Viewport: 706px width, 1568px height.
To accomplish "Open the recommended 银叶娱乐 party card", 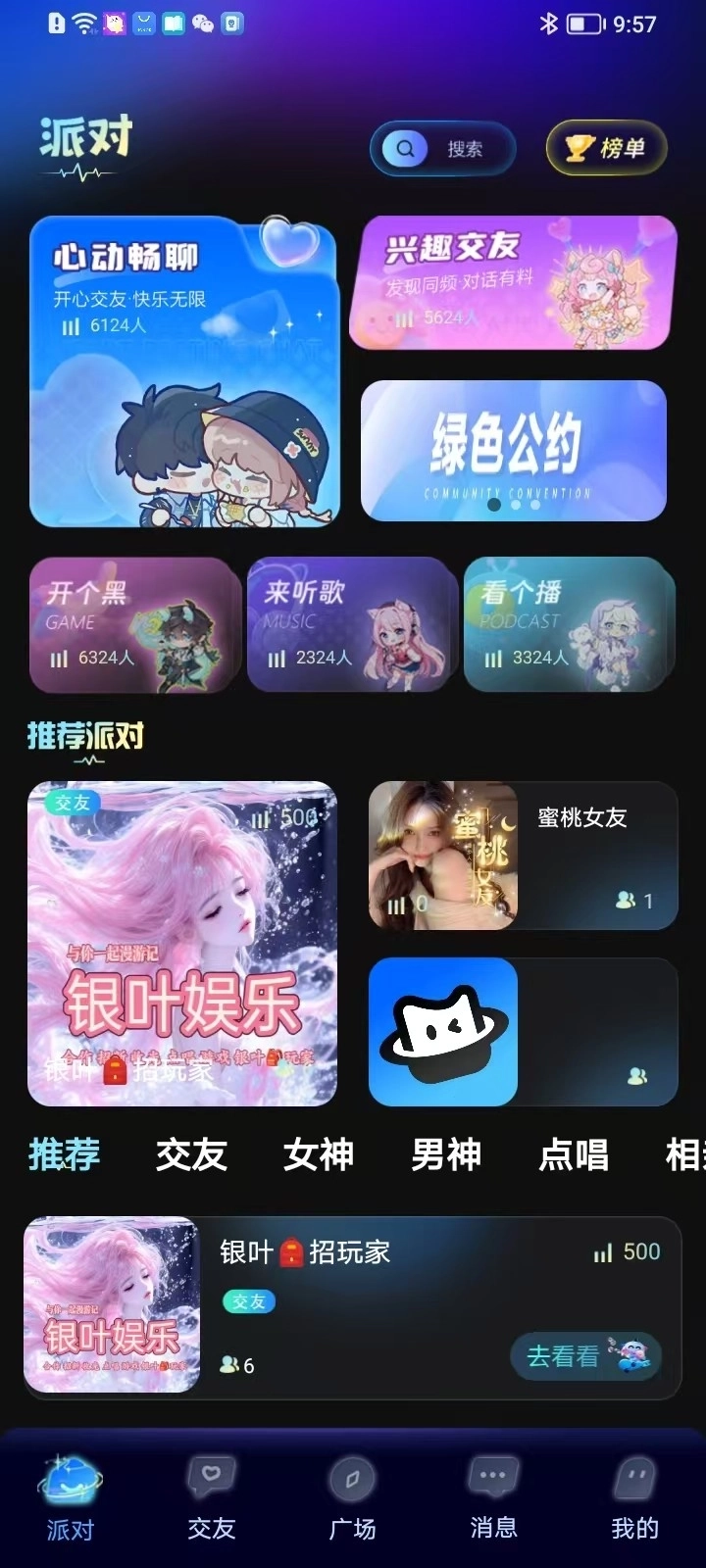I will coord(182,943).
